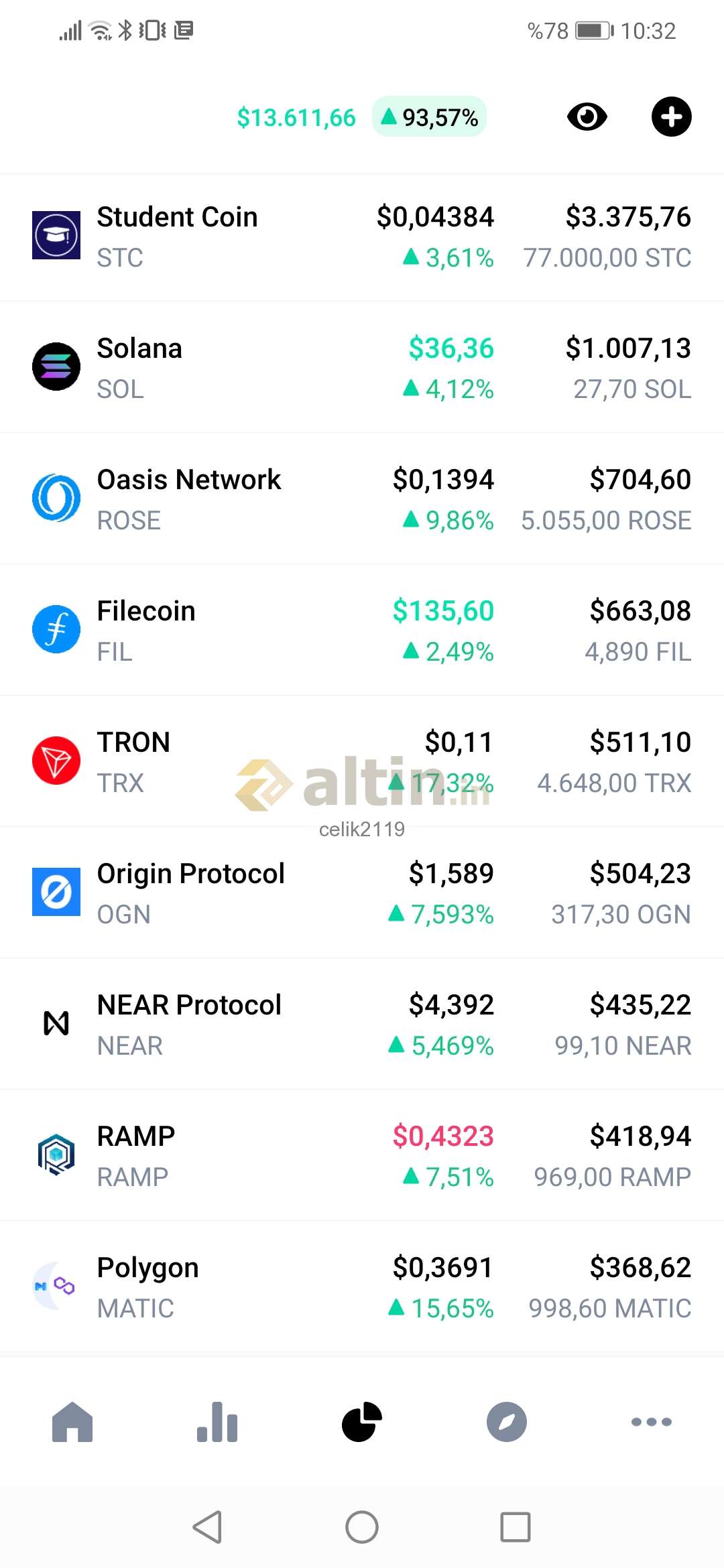Open the three-dot more tab
The width and height of the screenshot is (724, 1568).
[652, 1421]
